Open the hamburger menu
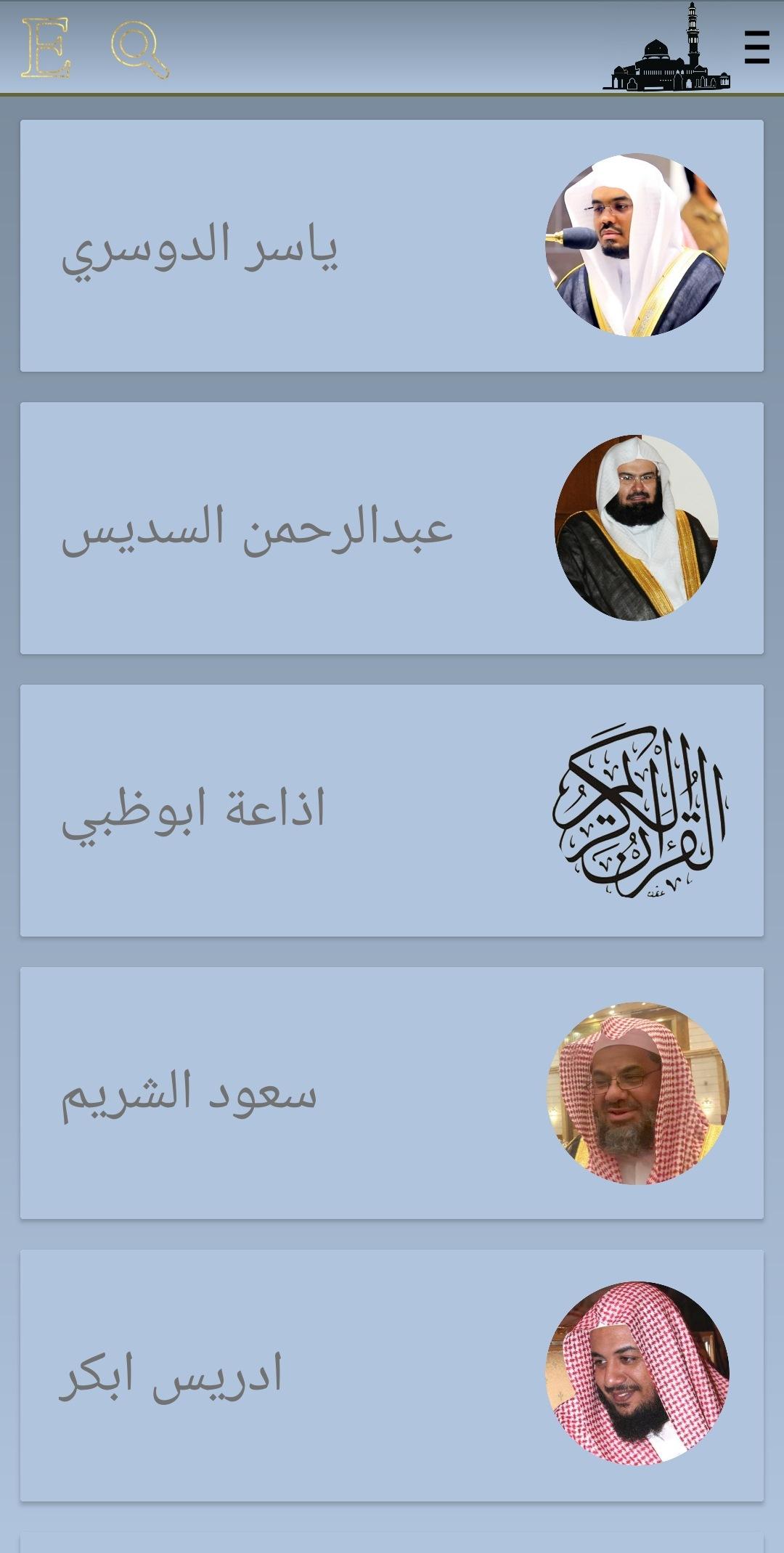The height and width of the screenshot is (1553, 784). pyautogui.click(x=756, y=47)
